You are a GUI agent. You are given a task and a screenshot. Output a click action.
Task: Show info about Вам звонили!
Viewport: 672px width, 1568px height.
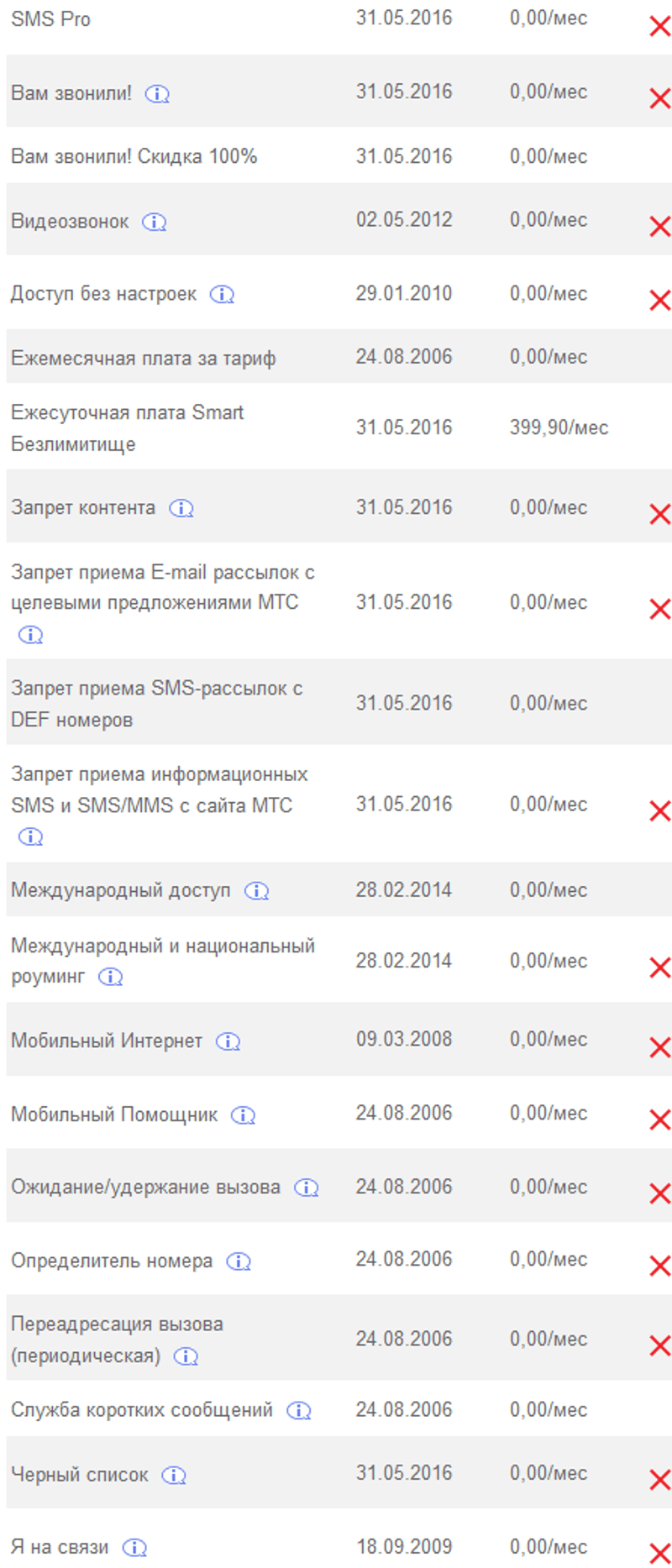(x=157, y=94)
